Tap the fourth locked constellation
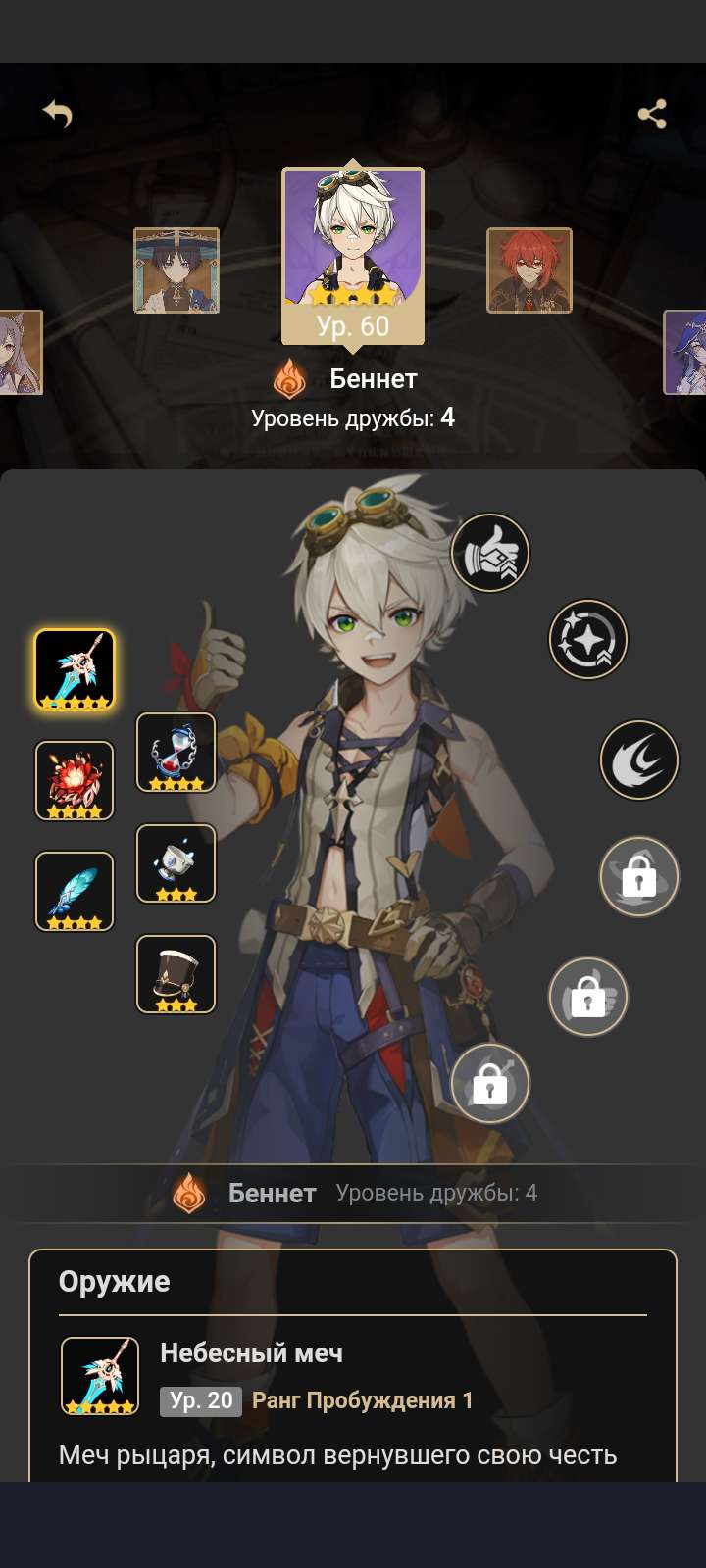 [639, 876]
